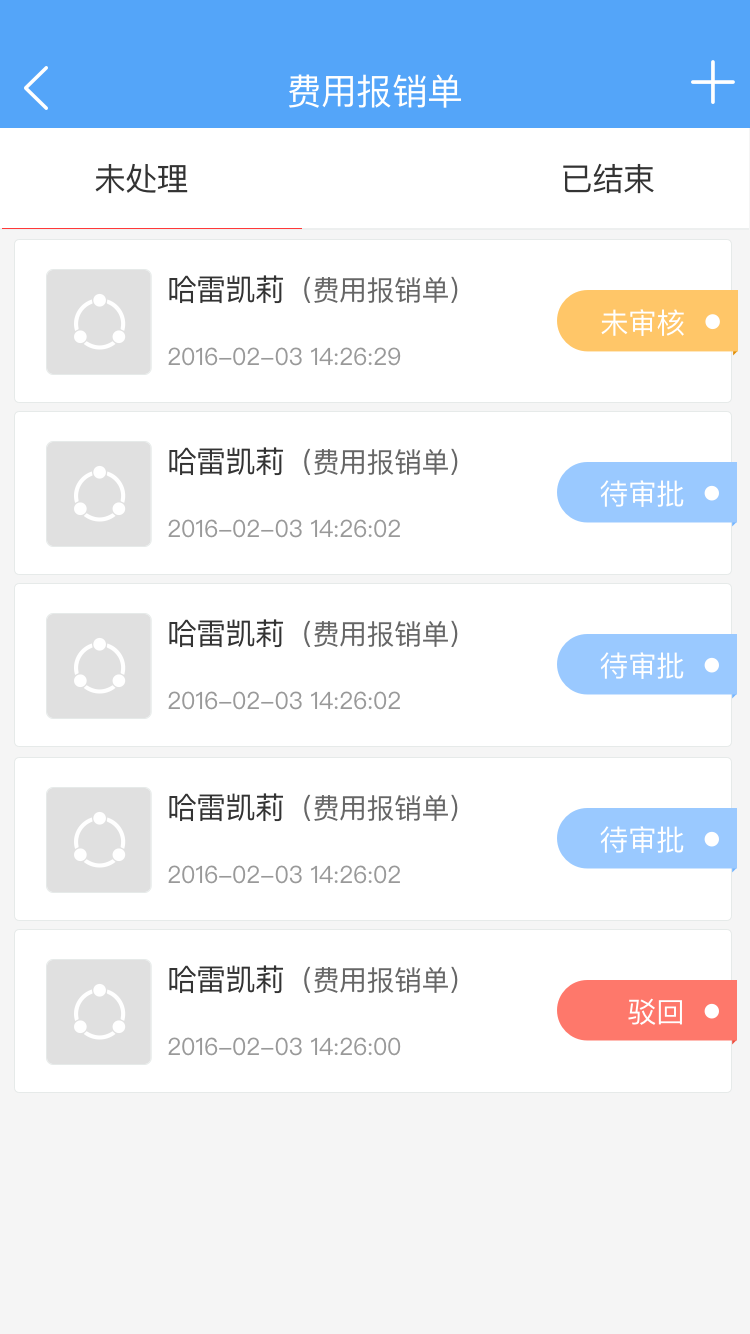Open the rejected form dated 14:26:00
Screen dimensions: 750x1334
(372, 1011)
